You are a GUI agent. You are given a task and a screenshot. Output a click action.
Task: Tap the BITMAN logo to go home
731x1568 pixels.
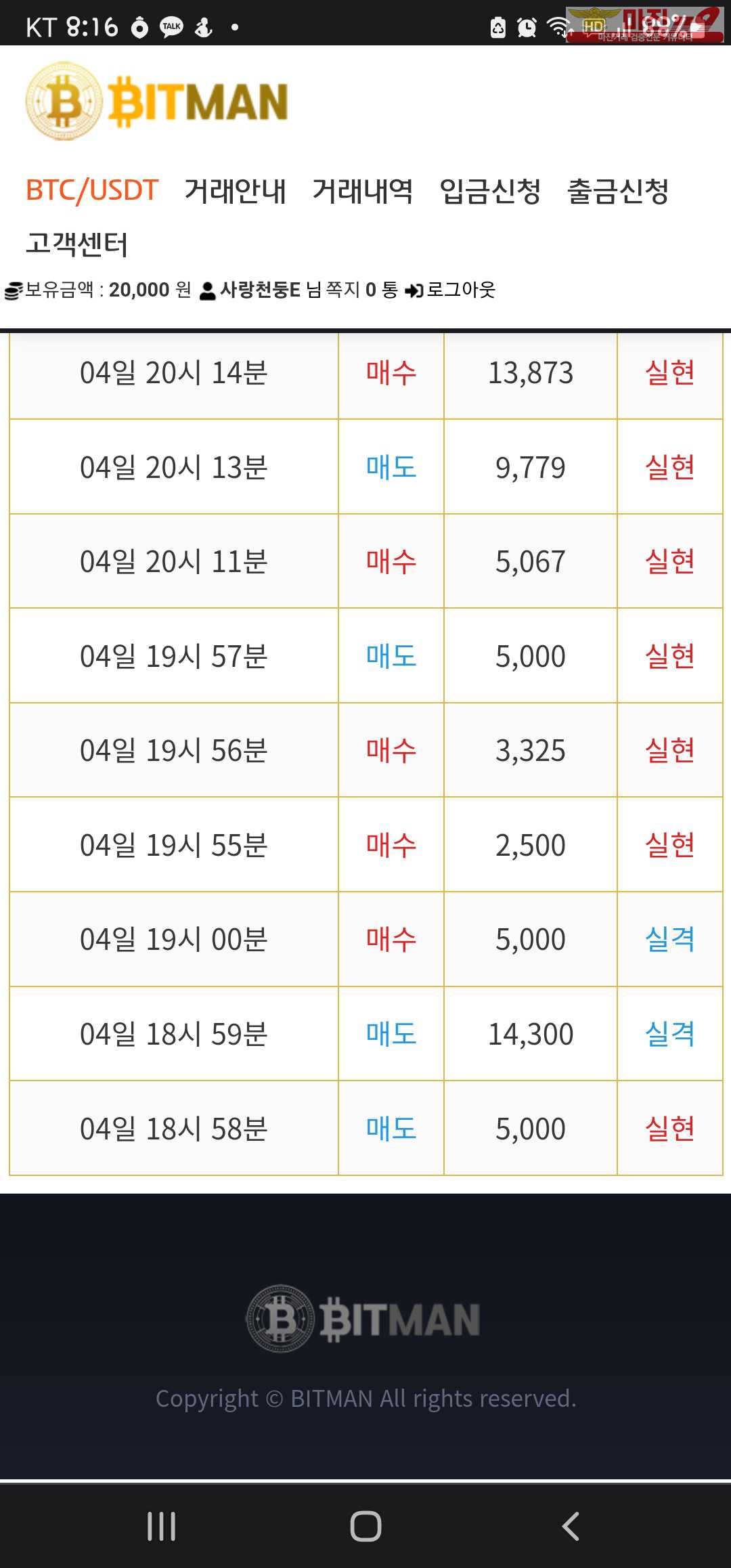[x=157, y=102]
